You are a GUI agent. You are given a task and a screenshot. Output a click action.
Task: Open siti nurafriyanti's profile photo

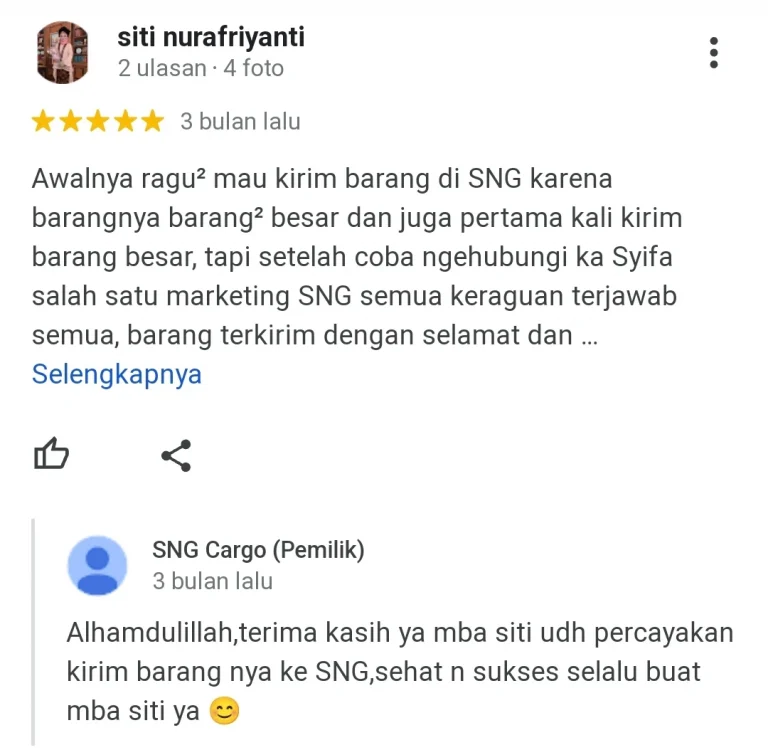[x=63, y=53]
